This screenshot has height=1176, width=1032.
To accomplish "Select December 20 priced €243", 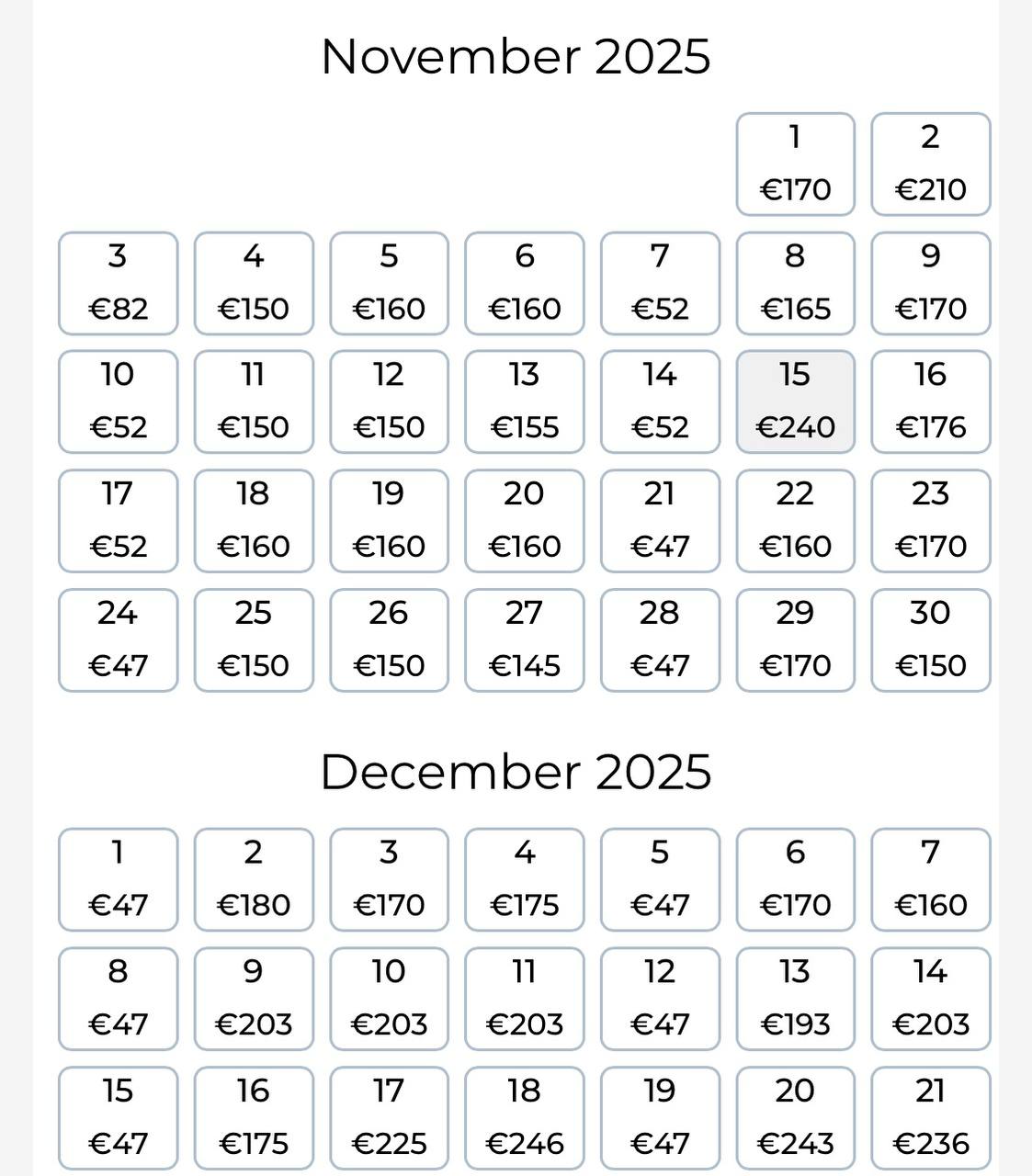I will coord(795,1117).
